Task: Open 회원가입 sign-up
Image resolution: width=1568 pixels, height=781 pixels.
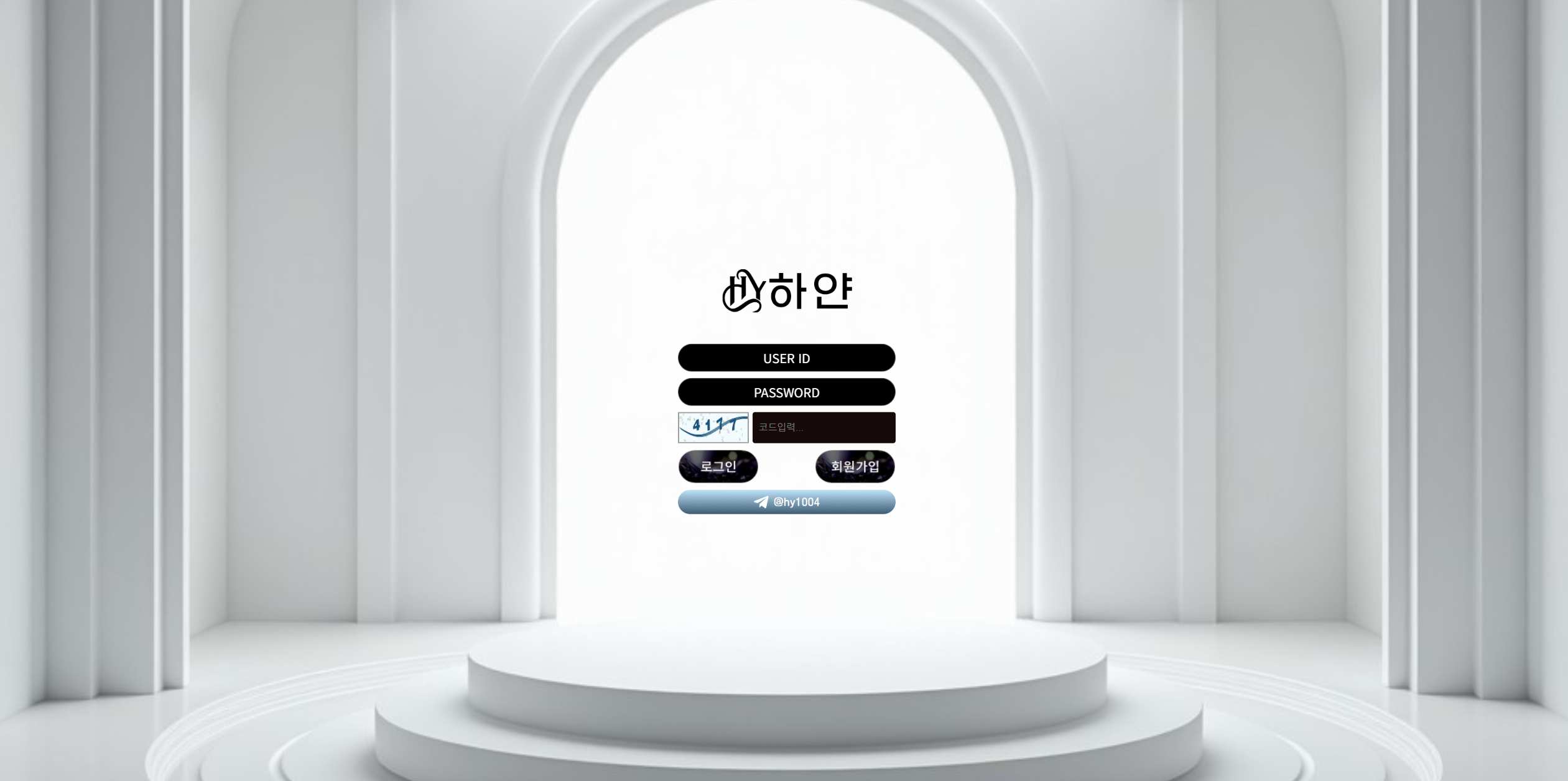Action: pos(855,466)
